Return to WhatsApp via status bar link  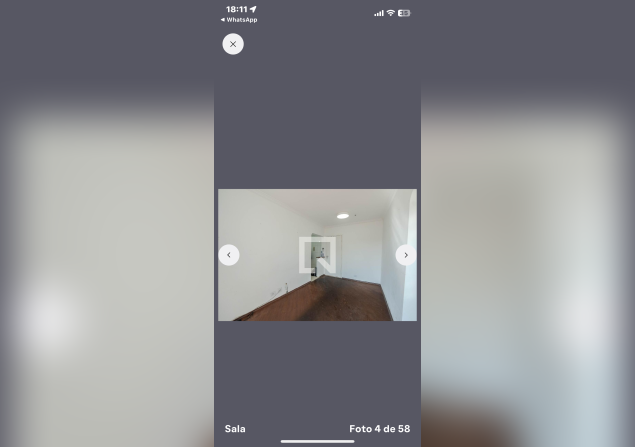(239, 20)
